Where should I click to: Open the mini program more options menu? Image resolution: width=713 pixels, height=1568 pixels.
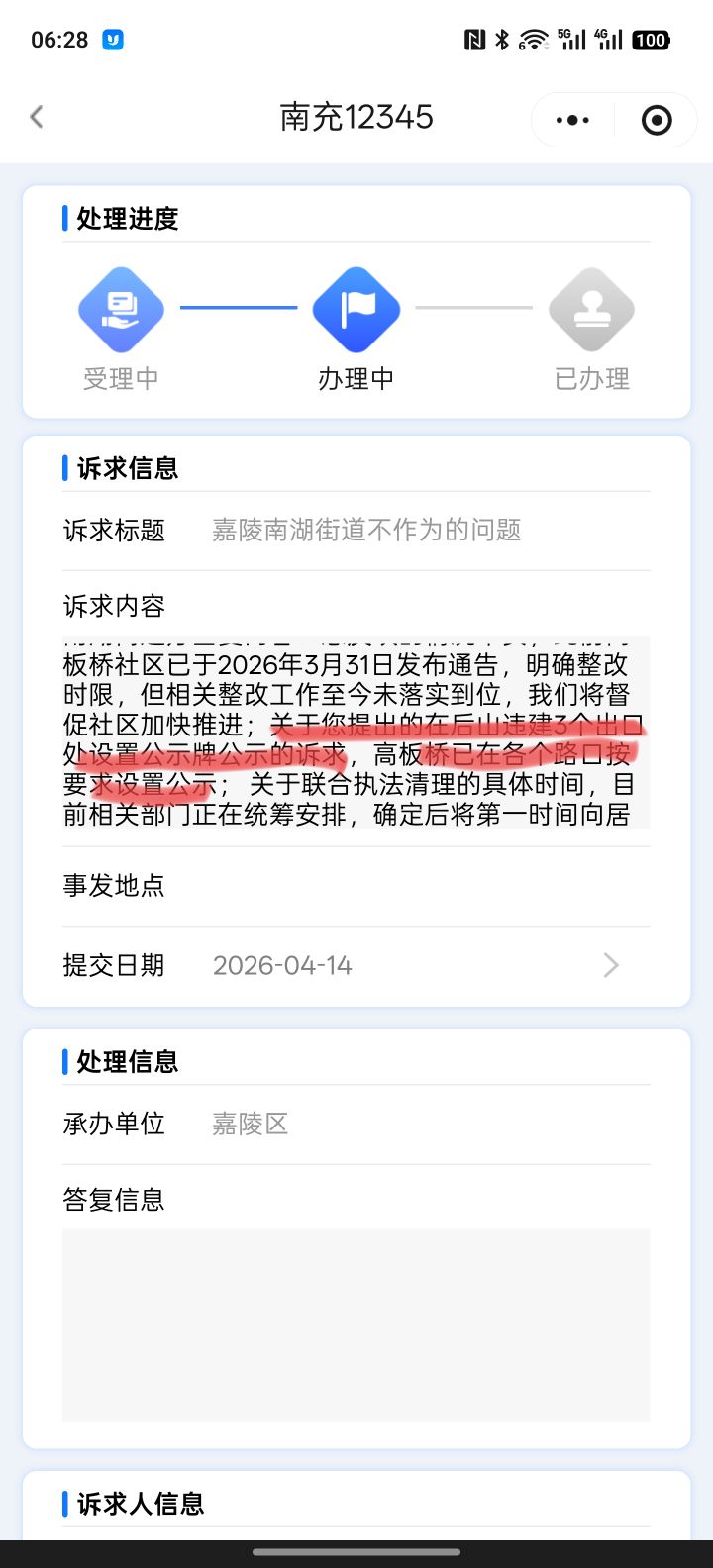click(x=572, y=120)
